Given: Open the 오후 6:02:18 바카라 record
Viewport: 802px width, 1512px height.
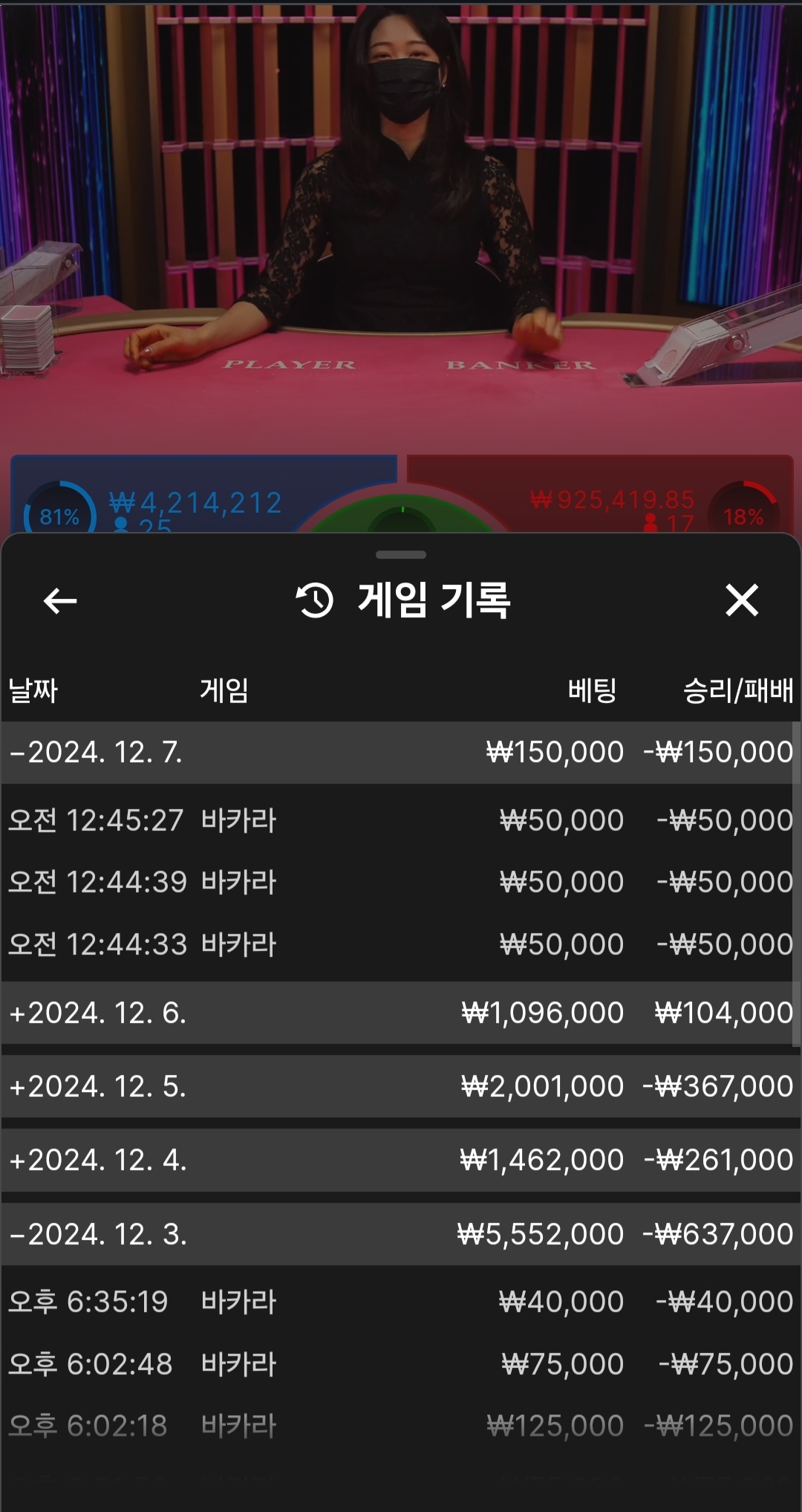Looking at the screenshot, I should (x=401, y=1426).
